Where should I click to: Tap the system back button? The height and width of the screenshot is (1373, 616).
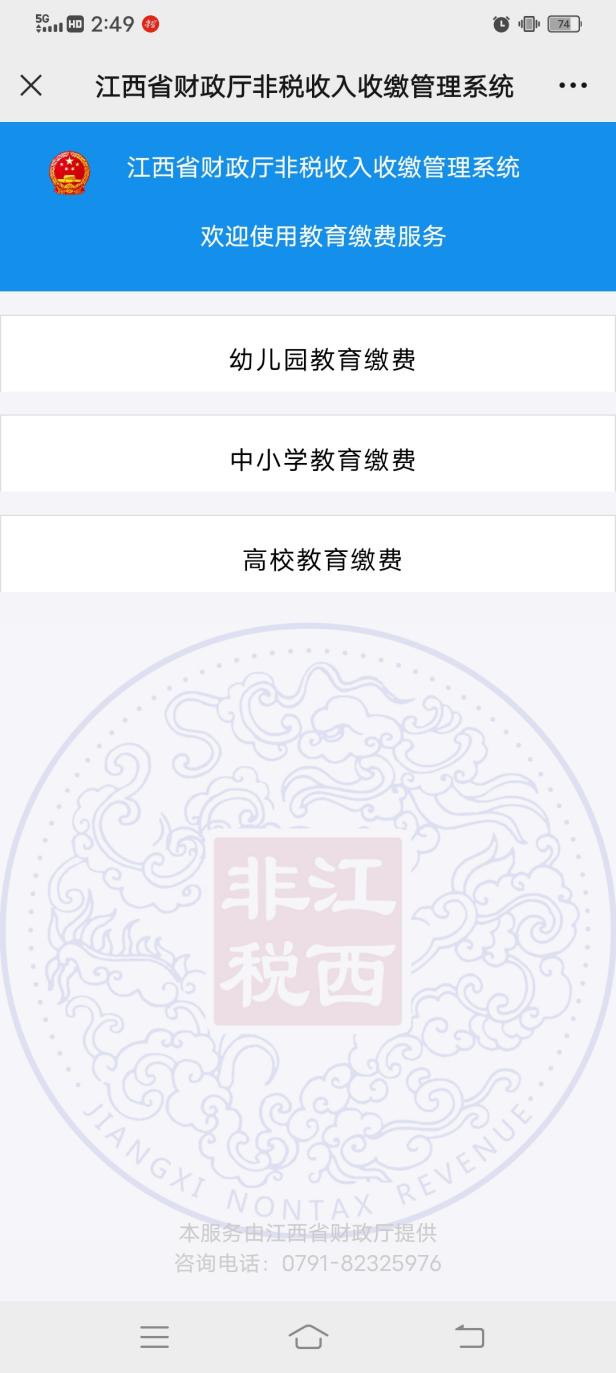tap(469, 1336)
